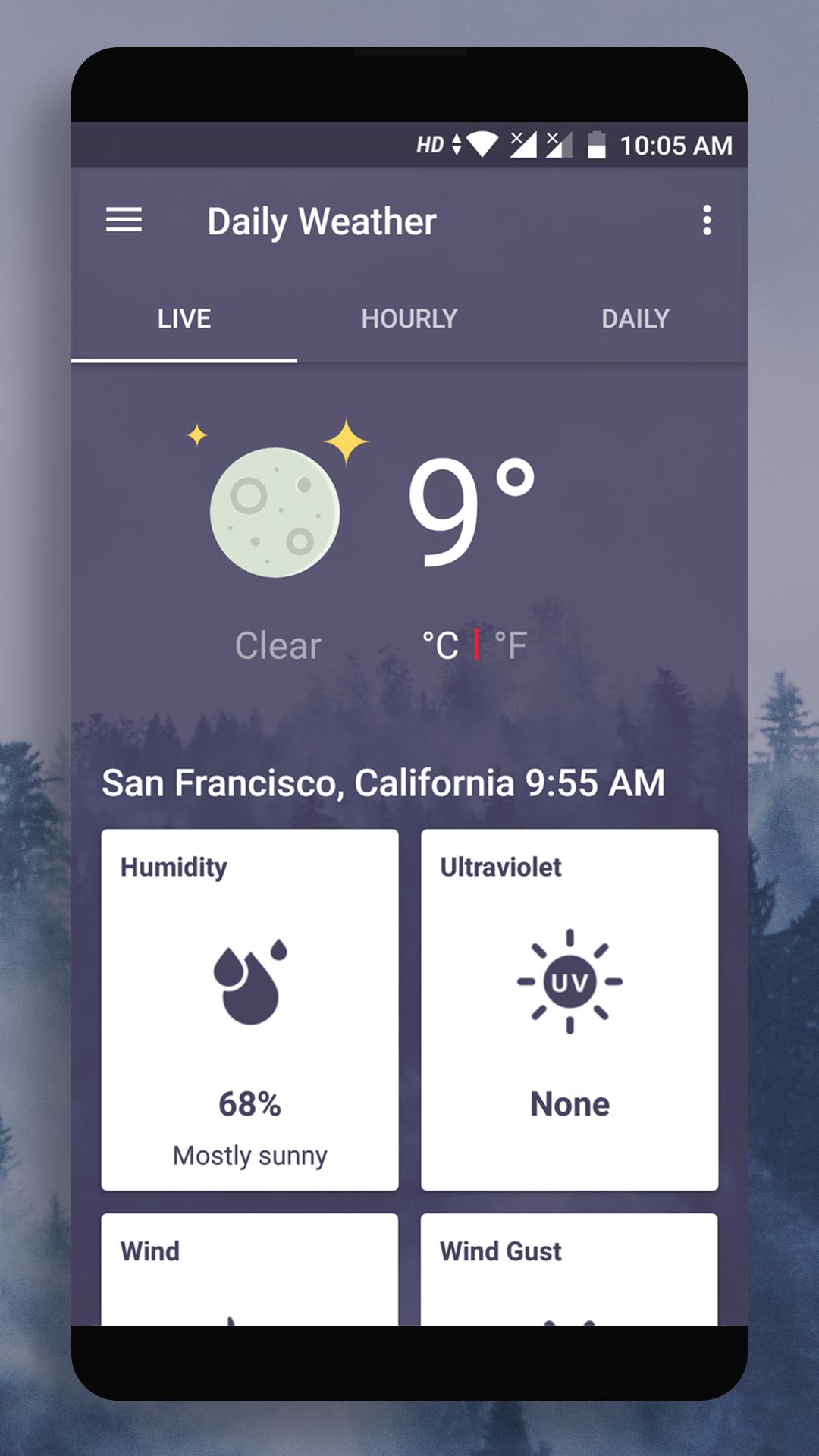Image resolution: width=819 pixels, height=1456 pixels.
Task: Open the DAILY forecast tab
Action: click(634, 318)
